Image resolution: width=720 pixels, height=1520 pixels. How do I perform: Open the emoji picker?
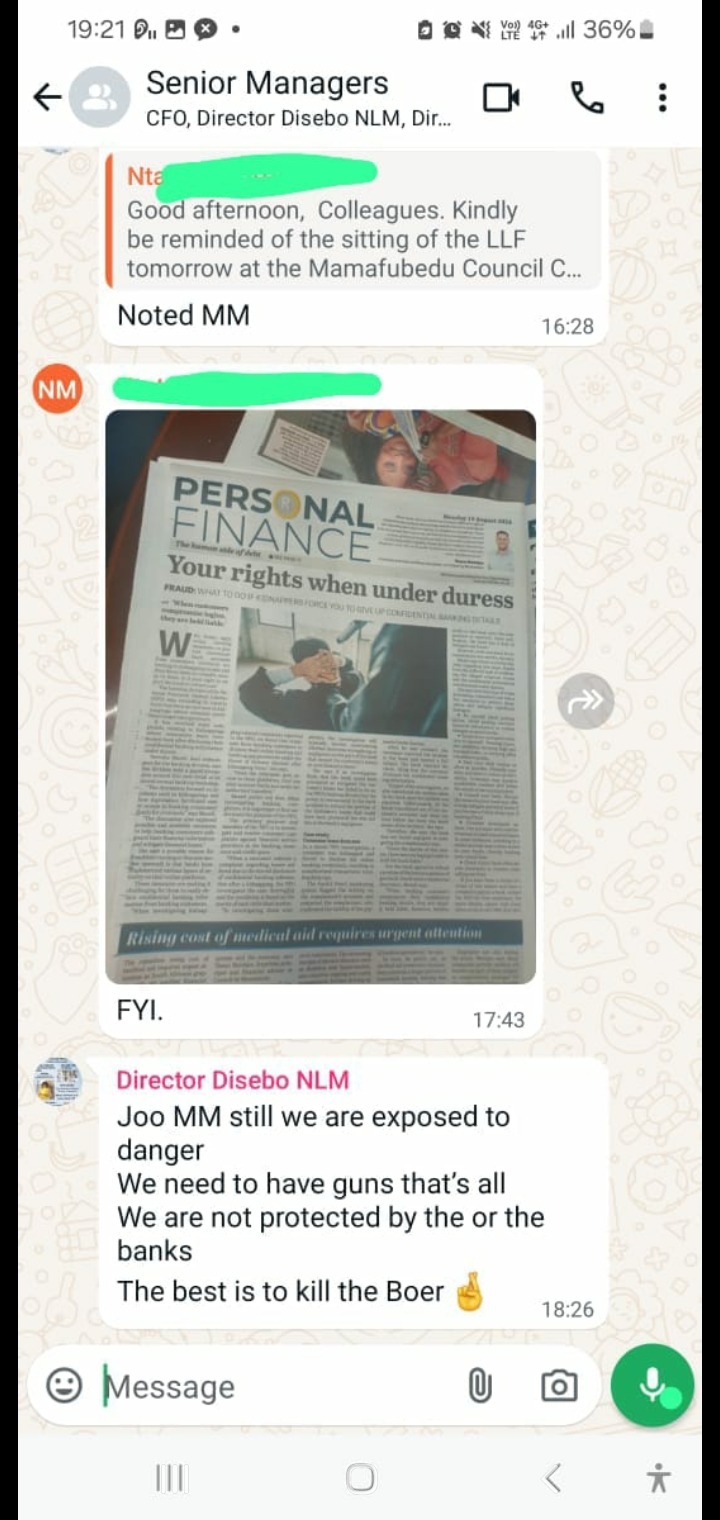65,1385
